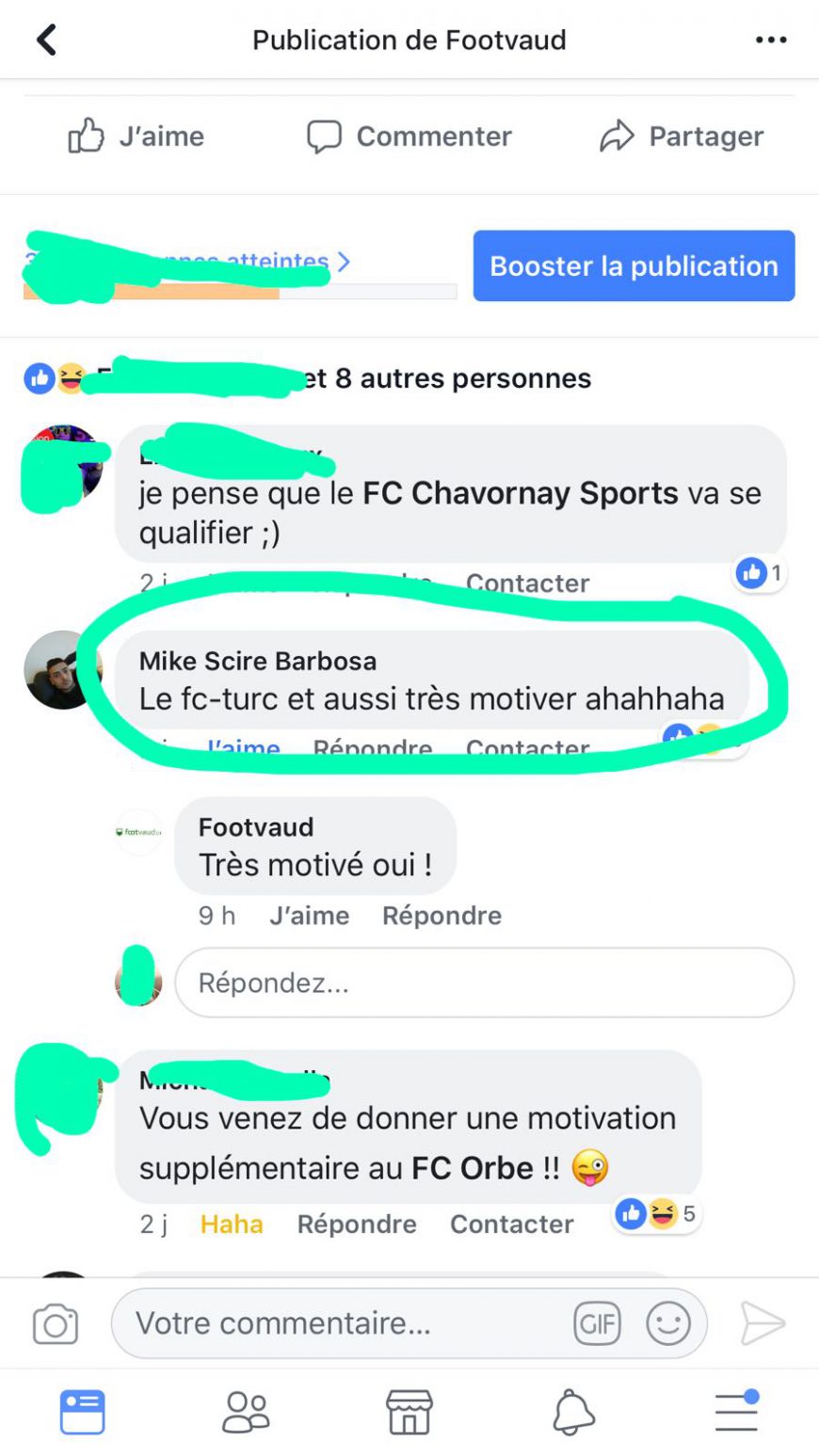Screen dimensions: 819x1456
Task: Open the three-dot overflow menu
Action: tap(771, 40)
